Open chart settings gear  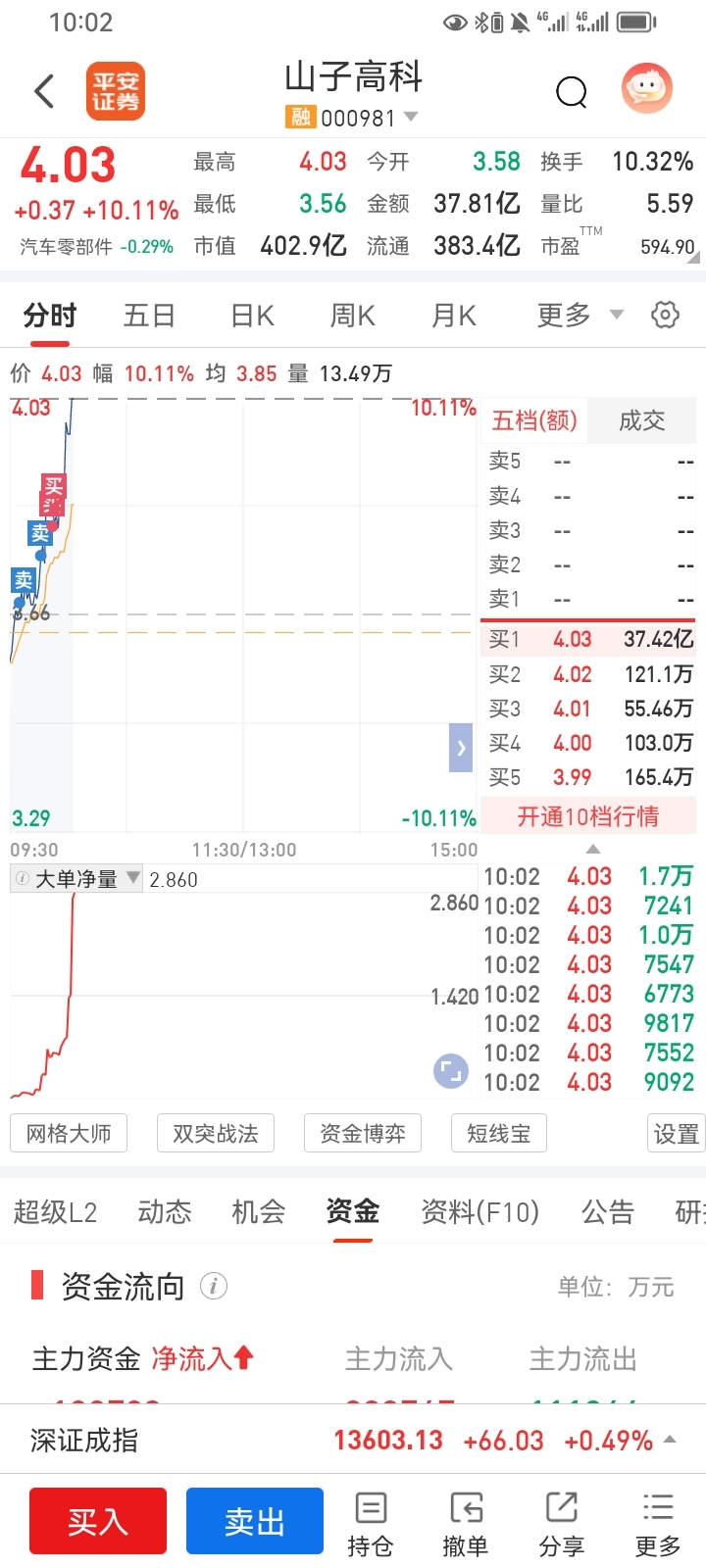click(x=665, y=316)
